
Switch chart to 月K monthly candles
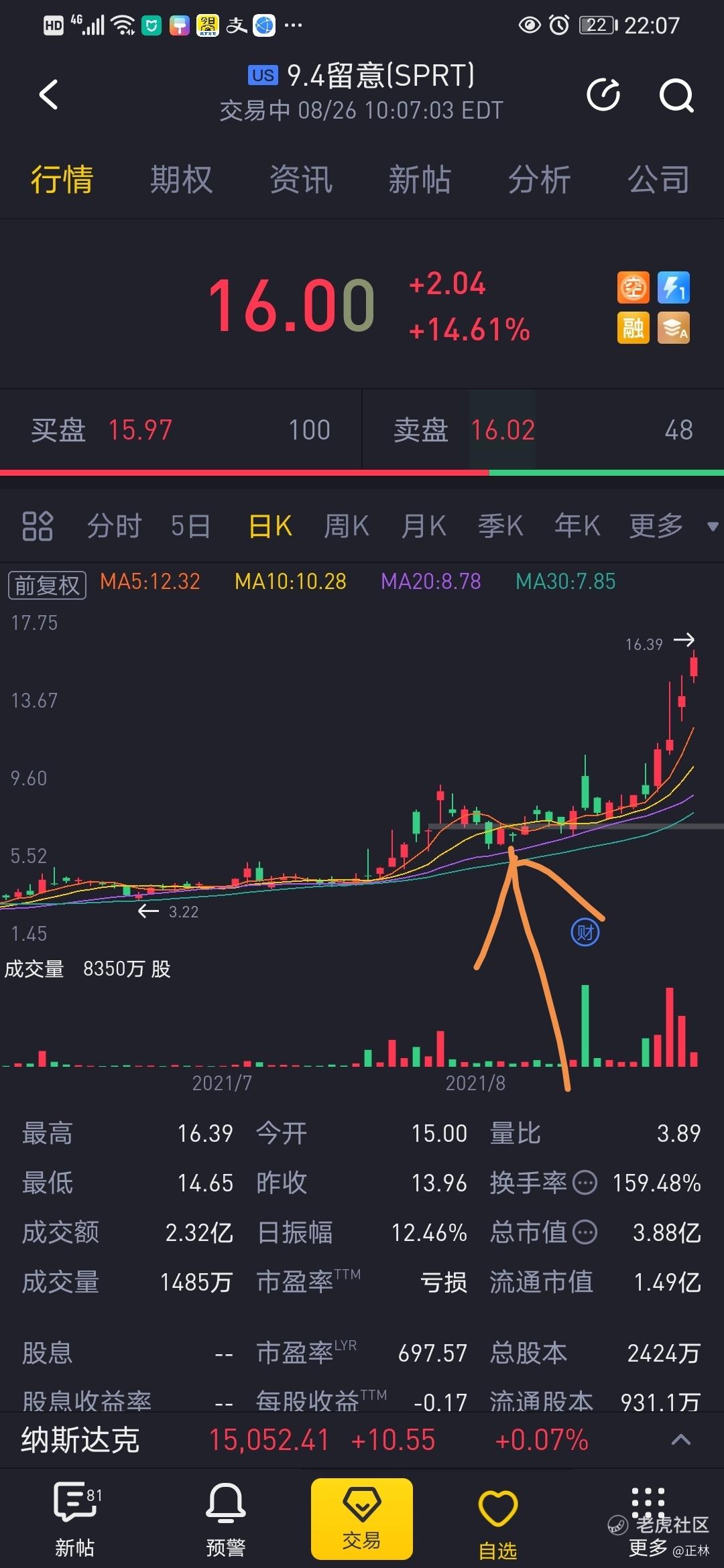424,526
